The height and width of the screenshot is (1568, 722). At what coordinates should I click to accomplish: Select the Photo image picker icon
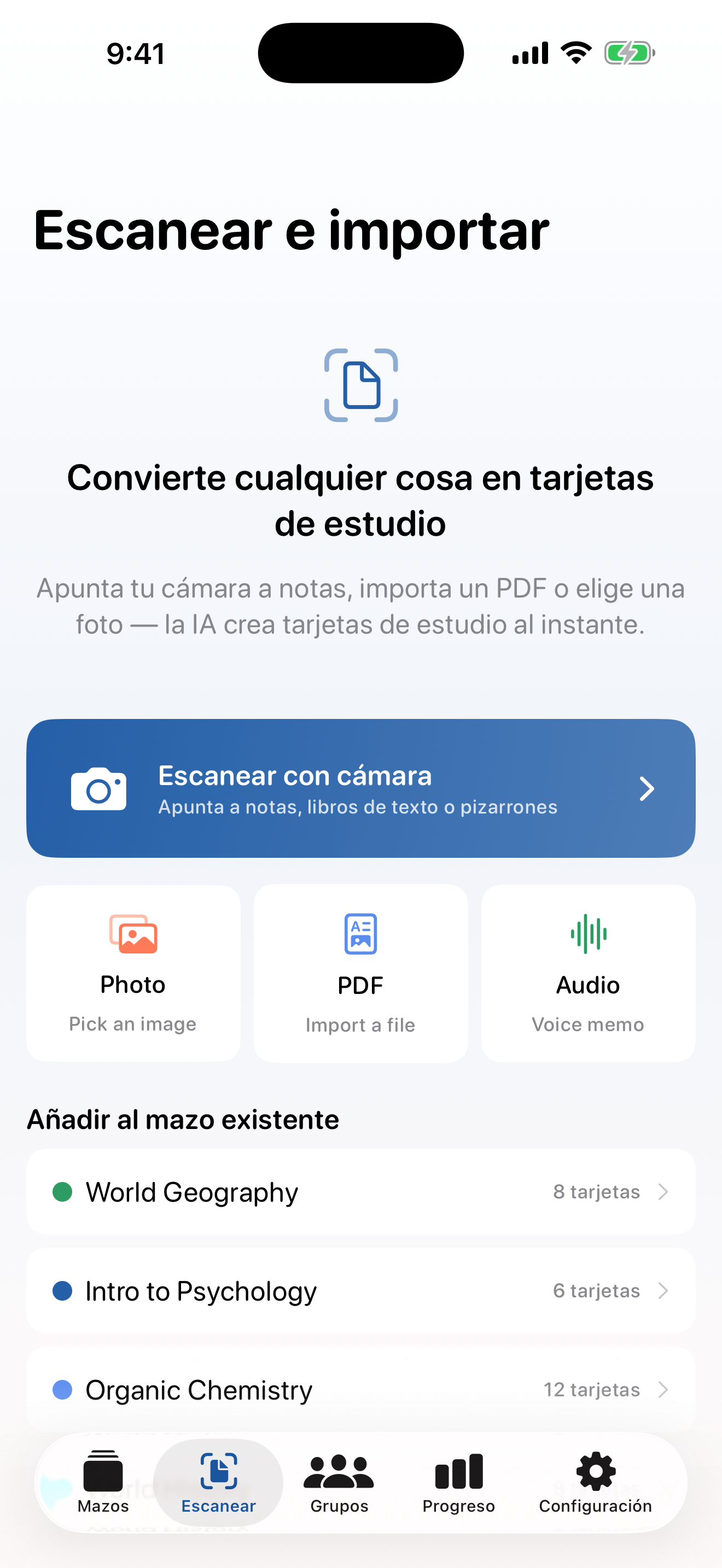pyautogui.click(x=133, y=934)
